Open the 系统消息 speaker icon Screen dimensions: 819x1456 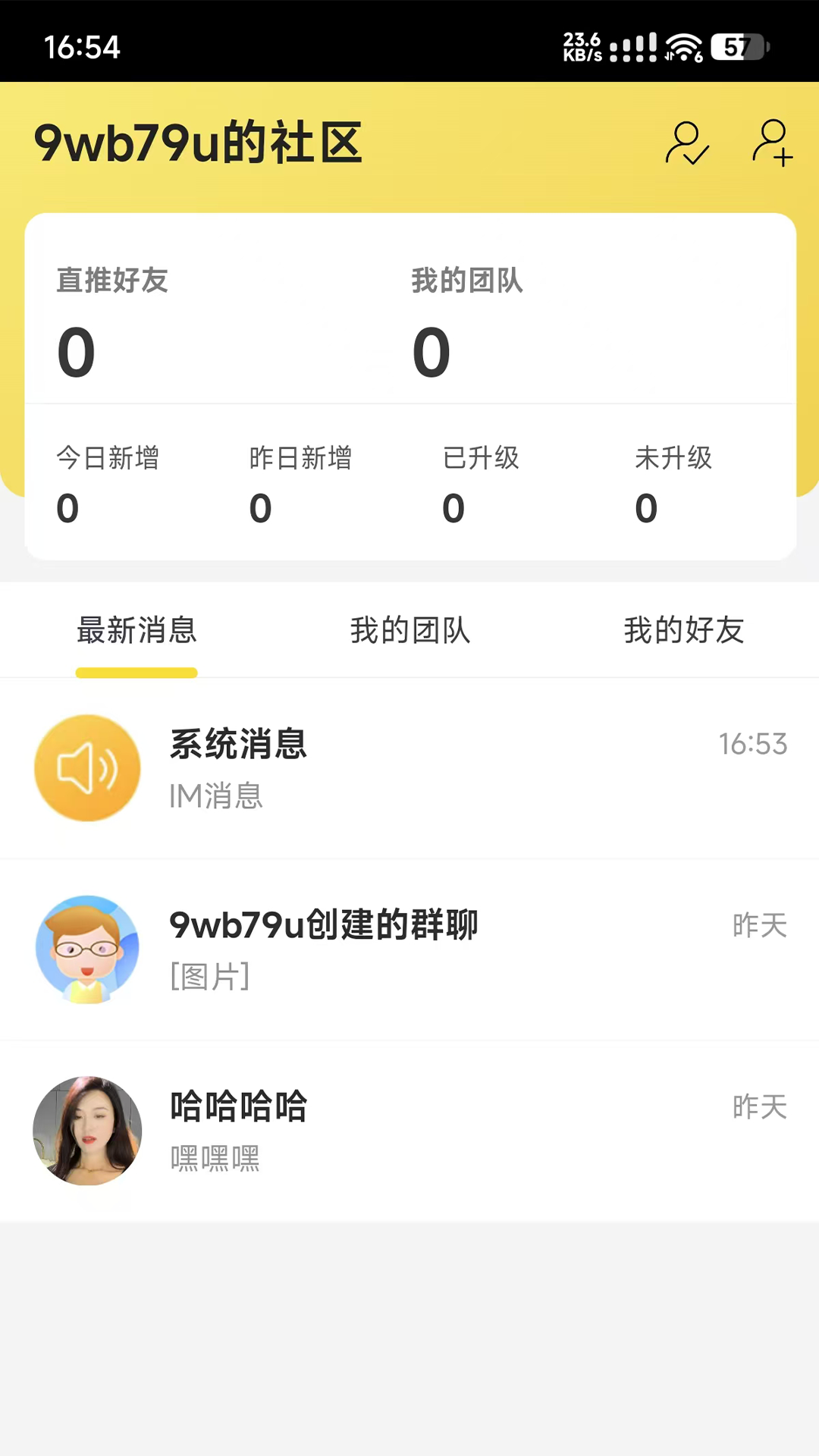87,767
